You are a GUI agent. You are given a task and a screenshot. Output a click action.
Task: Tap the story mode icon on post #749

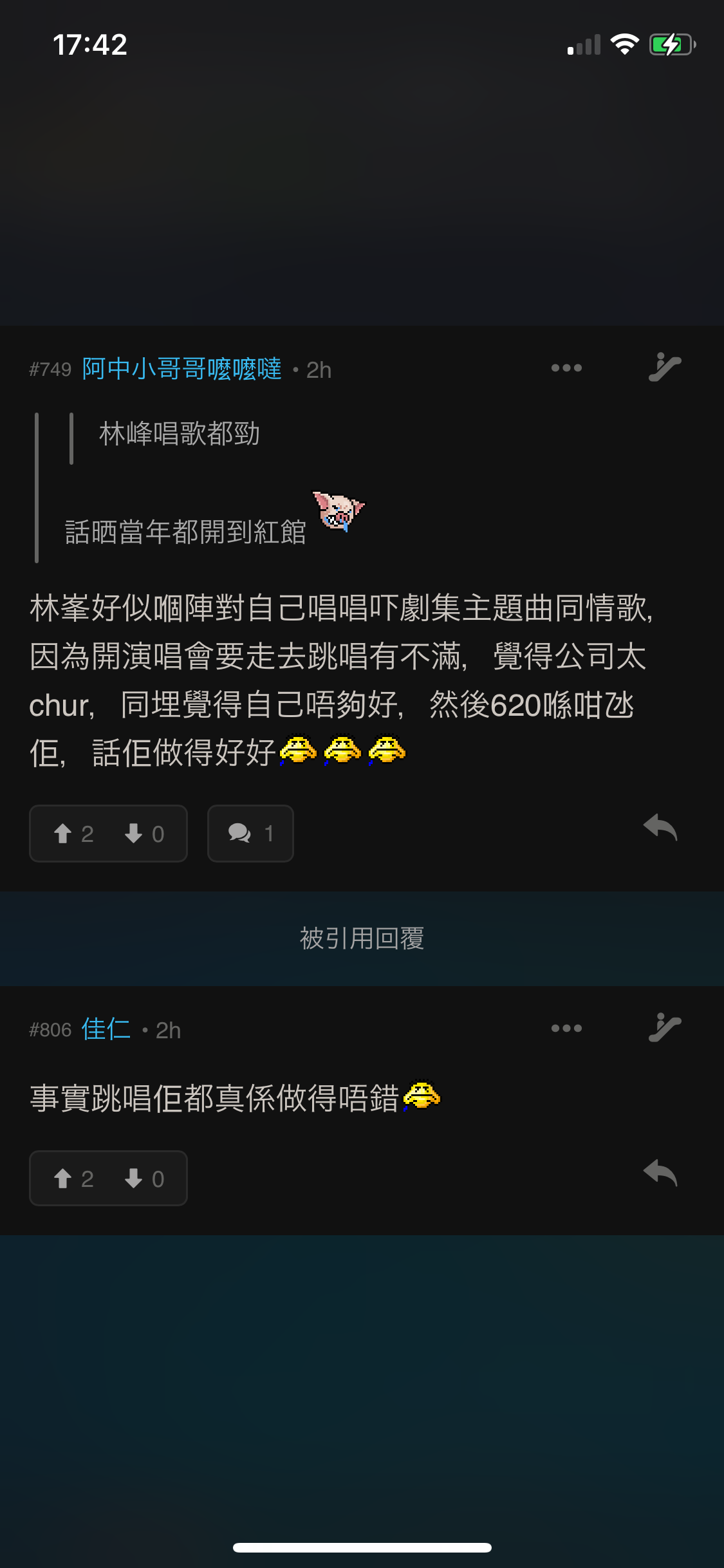coord(665,368)
